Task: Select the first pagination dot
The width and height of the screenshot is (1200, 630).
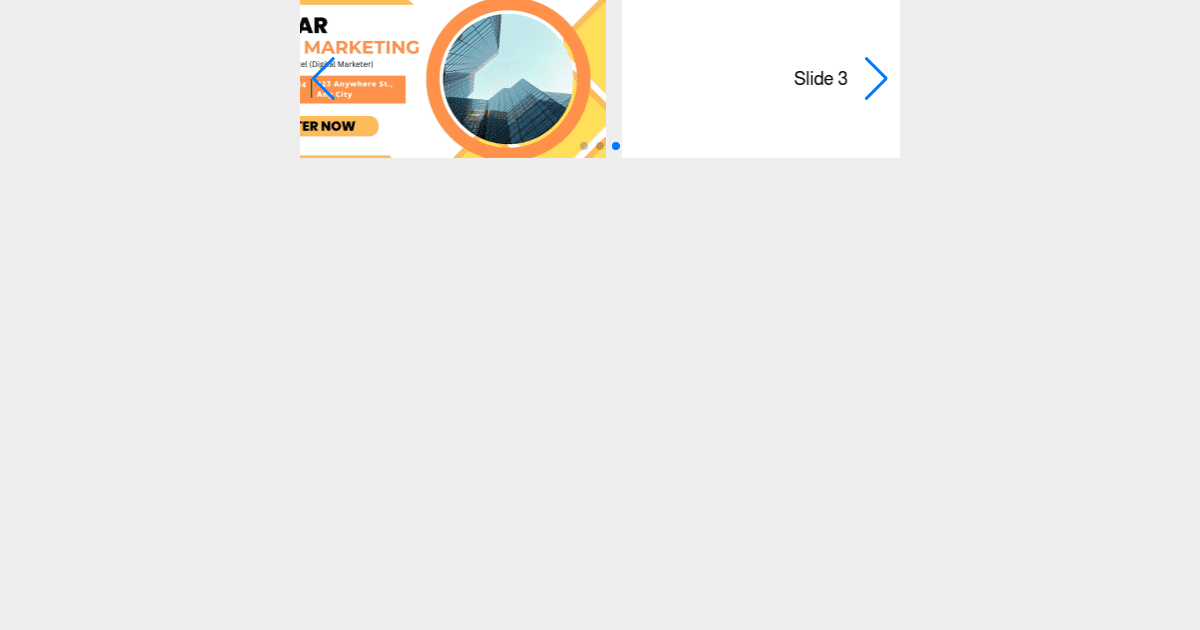Action: coord(584,146)
